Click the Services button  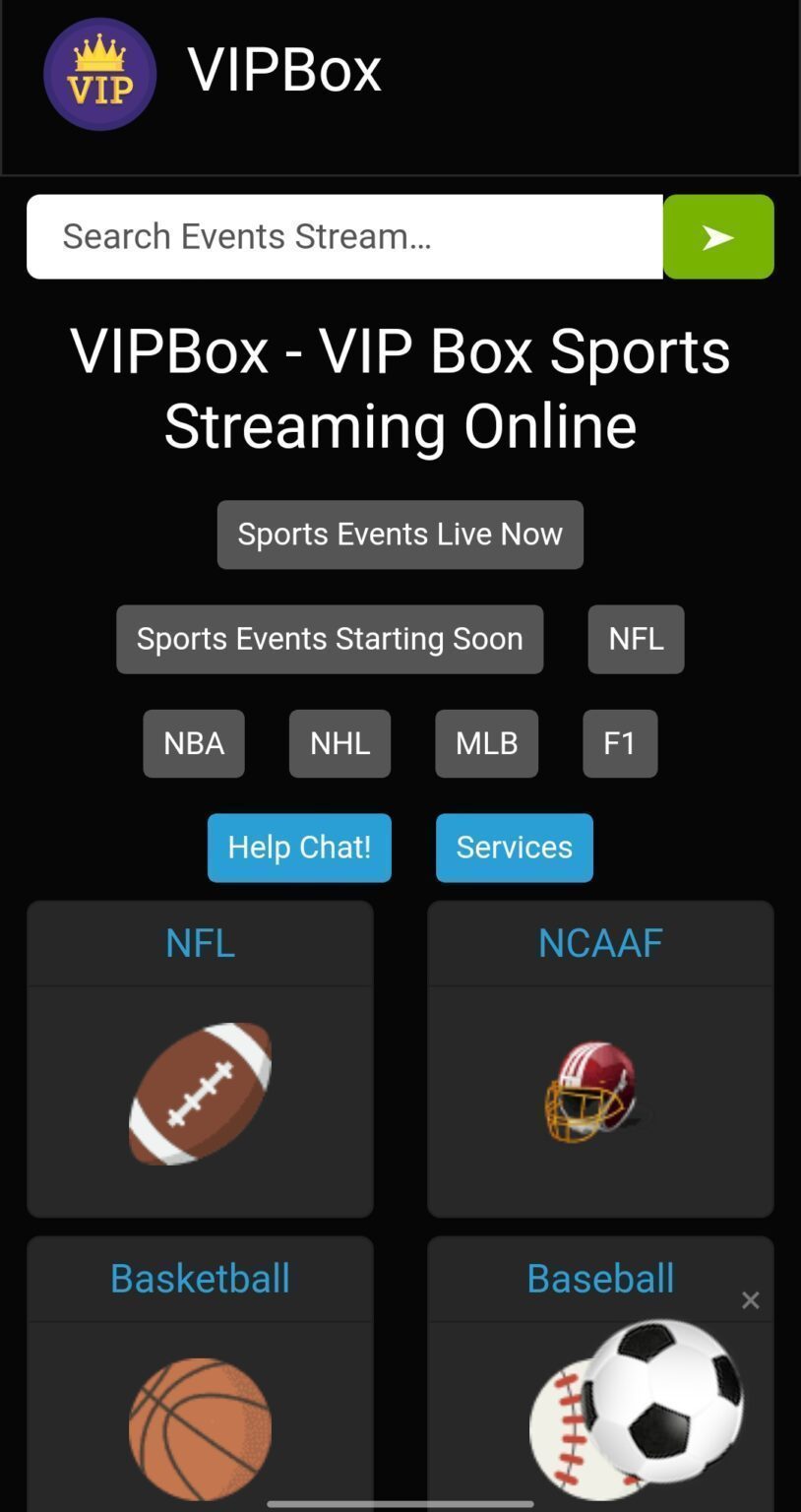[x=514, y=847]
